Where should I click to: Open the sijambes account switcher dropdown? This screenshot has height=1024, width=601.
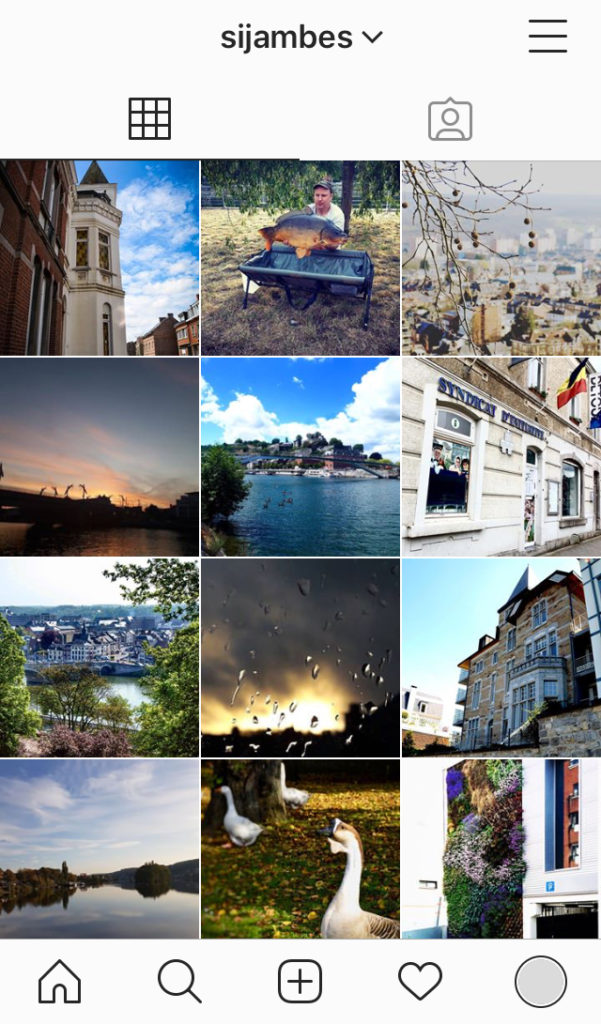[301, 37]
